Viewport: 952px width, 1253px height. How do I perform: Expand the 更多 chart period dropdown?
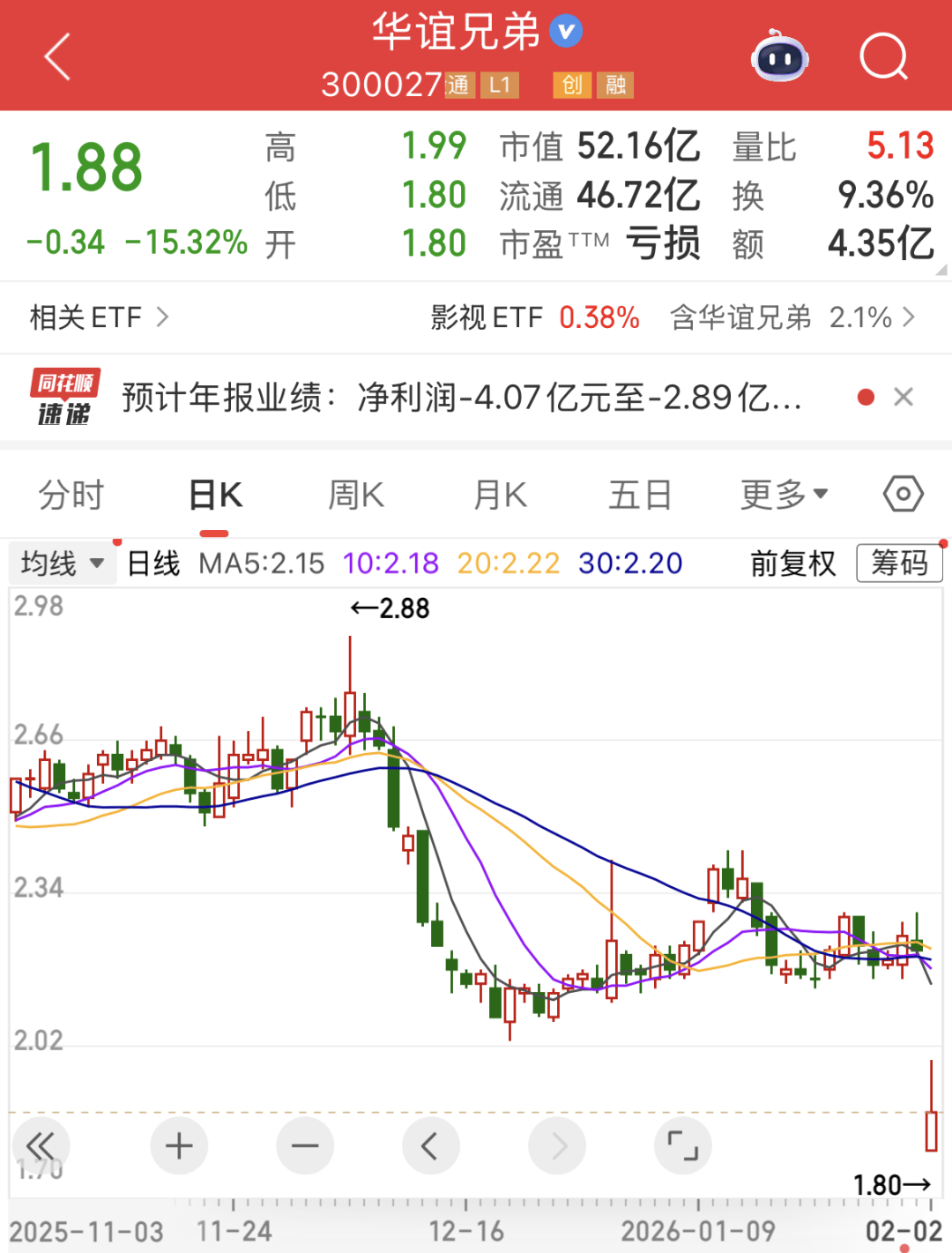coord(784,496)
